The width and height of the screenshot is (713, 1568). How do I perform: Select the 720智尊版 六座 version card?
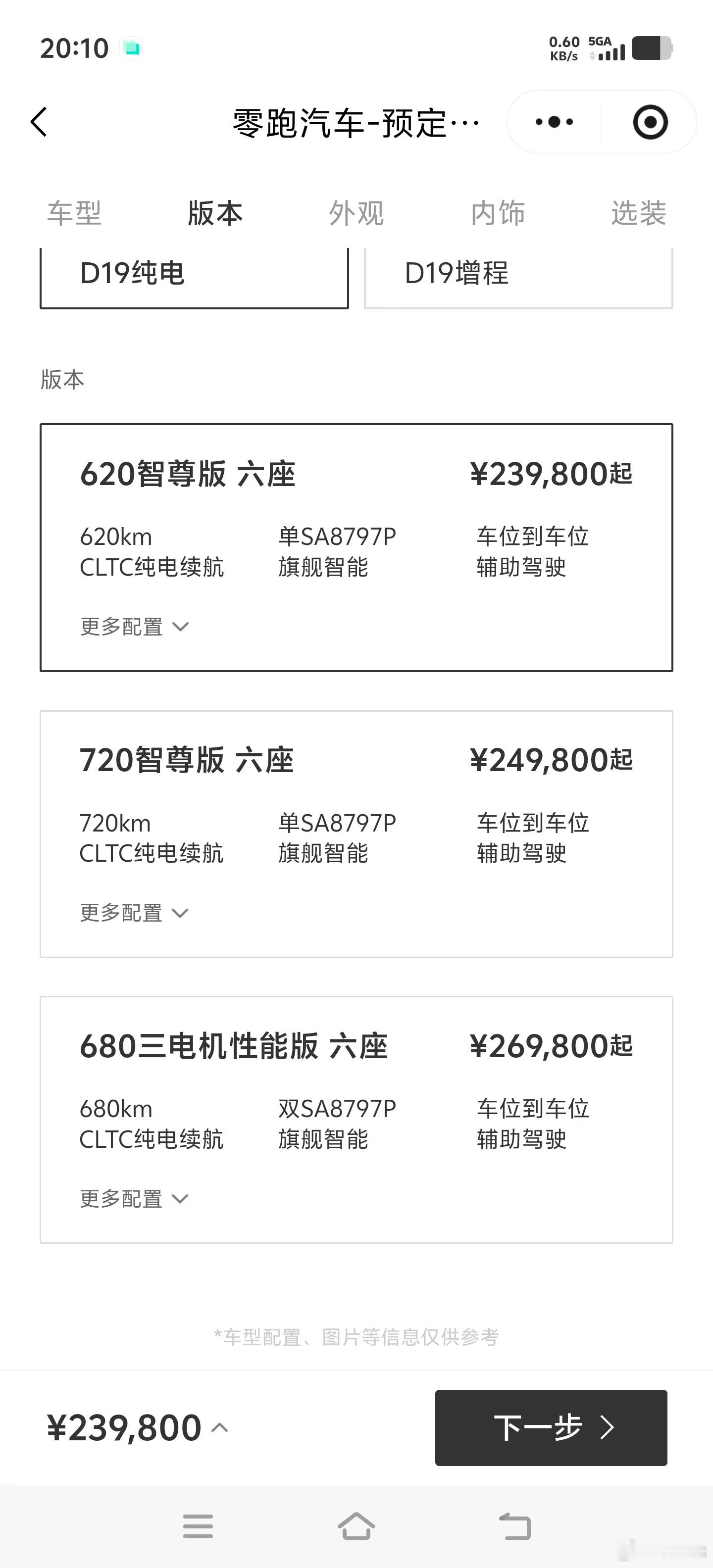click(x=356, y=834)
